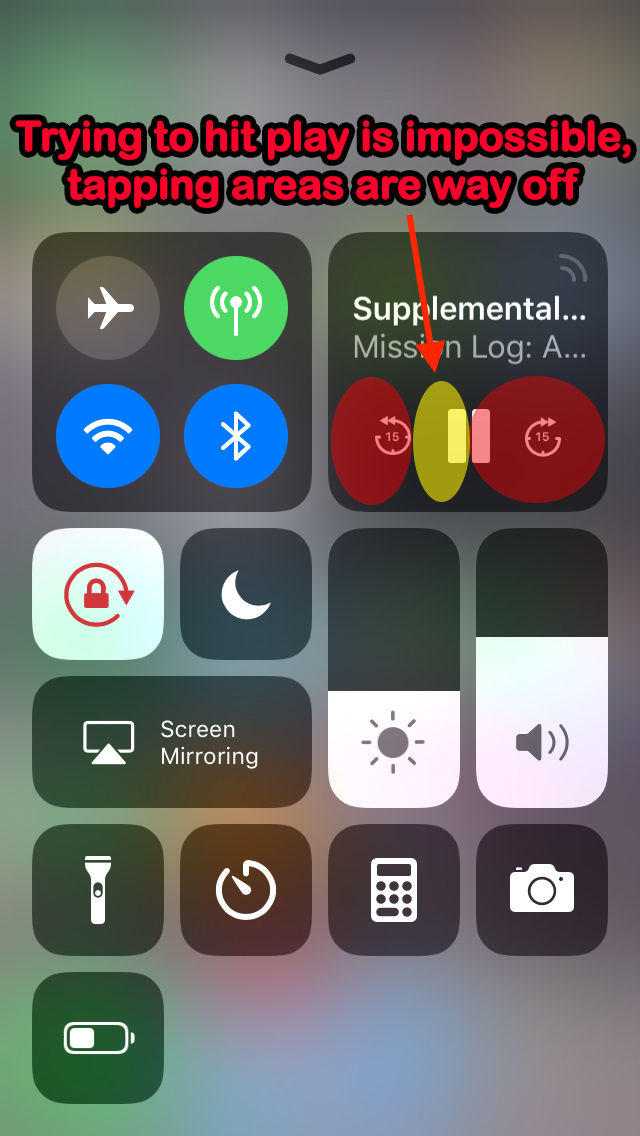Skip forward 15 seconds

tap(542, 437)
